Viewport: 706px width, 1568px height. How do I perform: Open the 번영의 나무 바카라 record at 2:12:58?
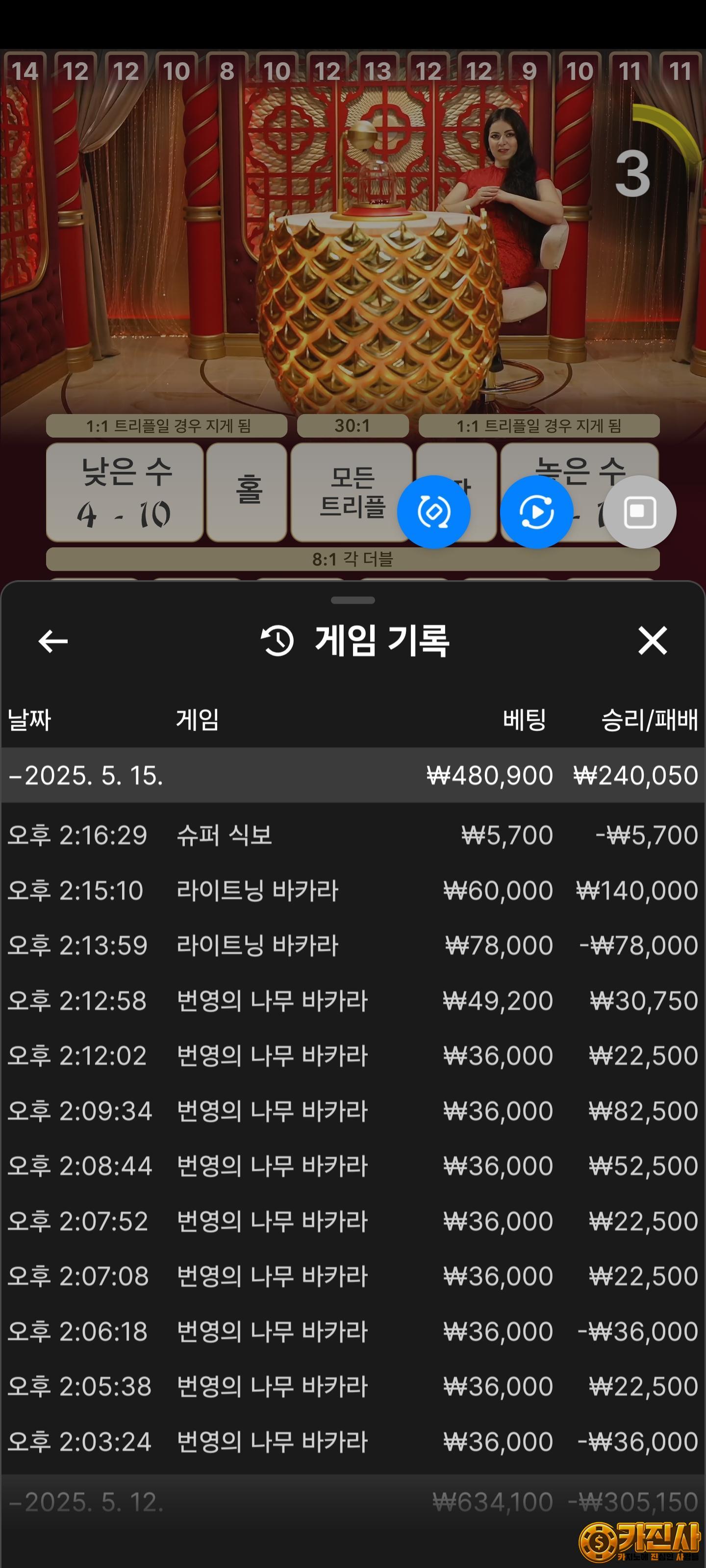[x=353, y=1001]
